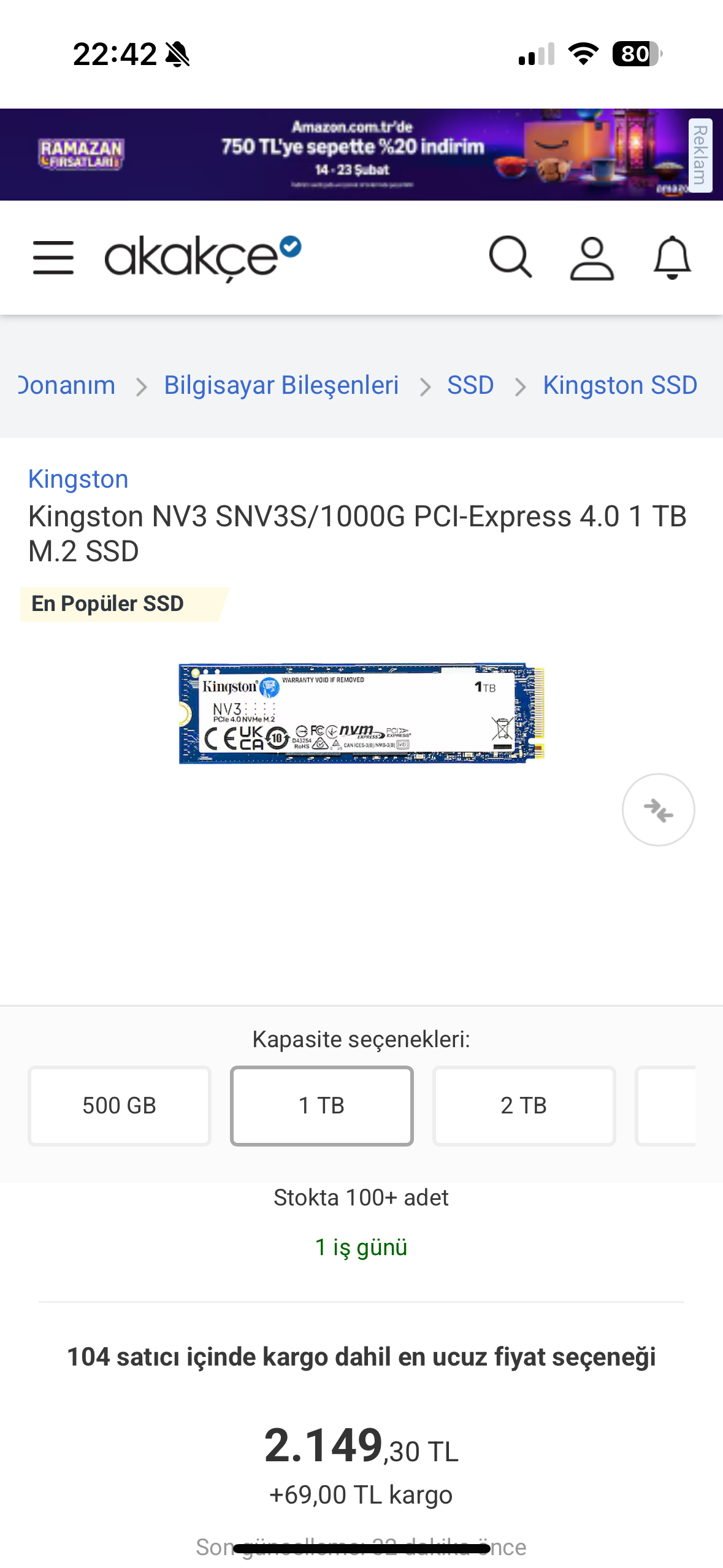Open the SSD breadcrumb category
Screen dimensions: 723x1568
coord(470,385)
